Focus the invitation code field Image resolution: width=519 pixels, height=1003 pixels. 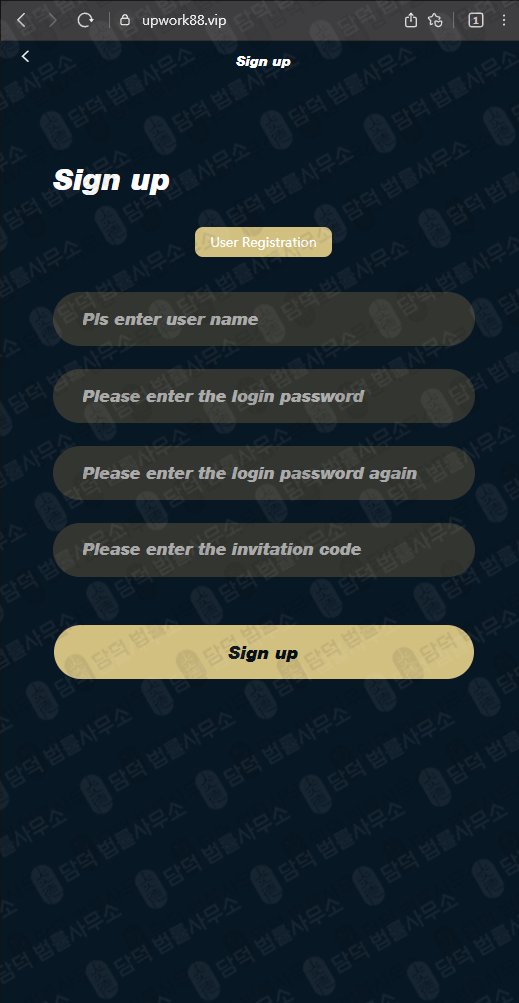tap(264, 549)
